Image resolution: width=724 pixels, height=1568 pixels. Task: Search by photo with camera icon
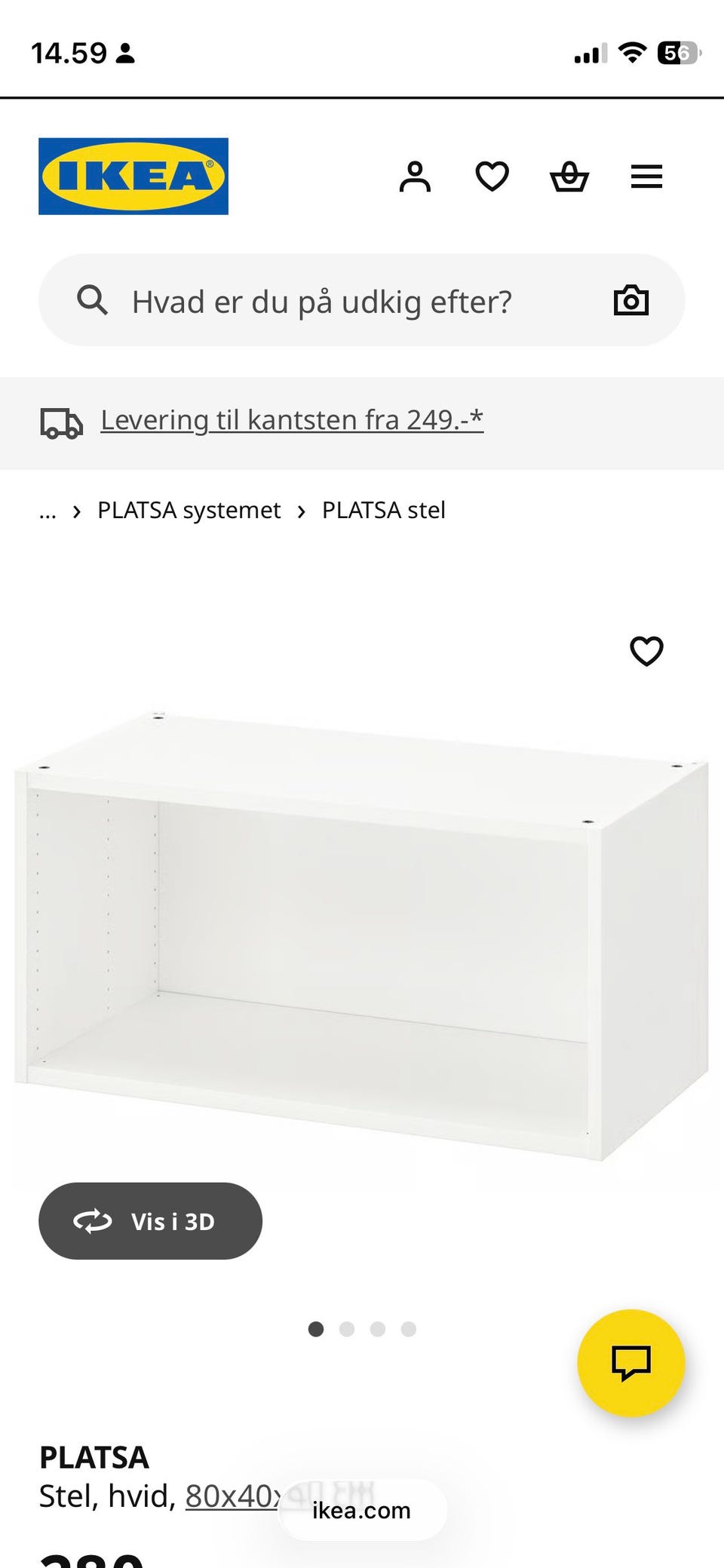point(630,300)
